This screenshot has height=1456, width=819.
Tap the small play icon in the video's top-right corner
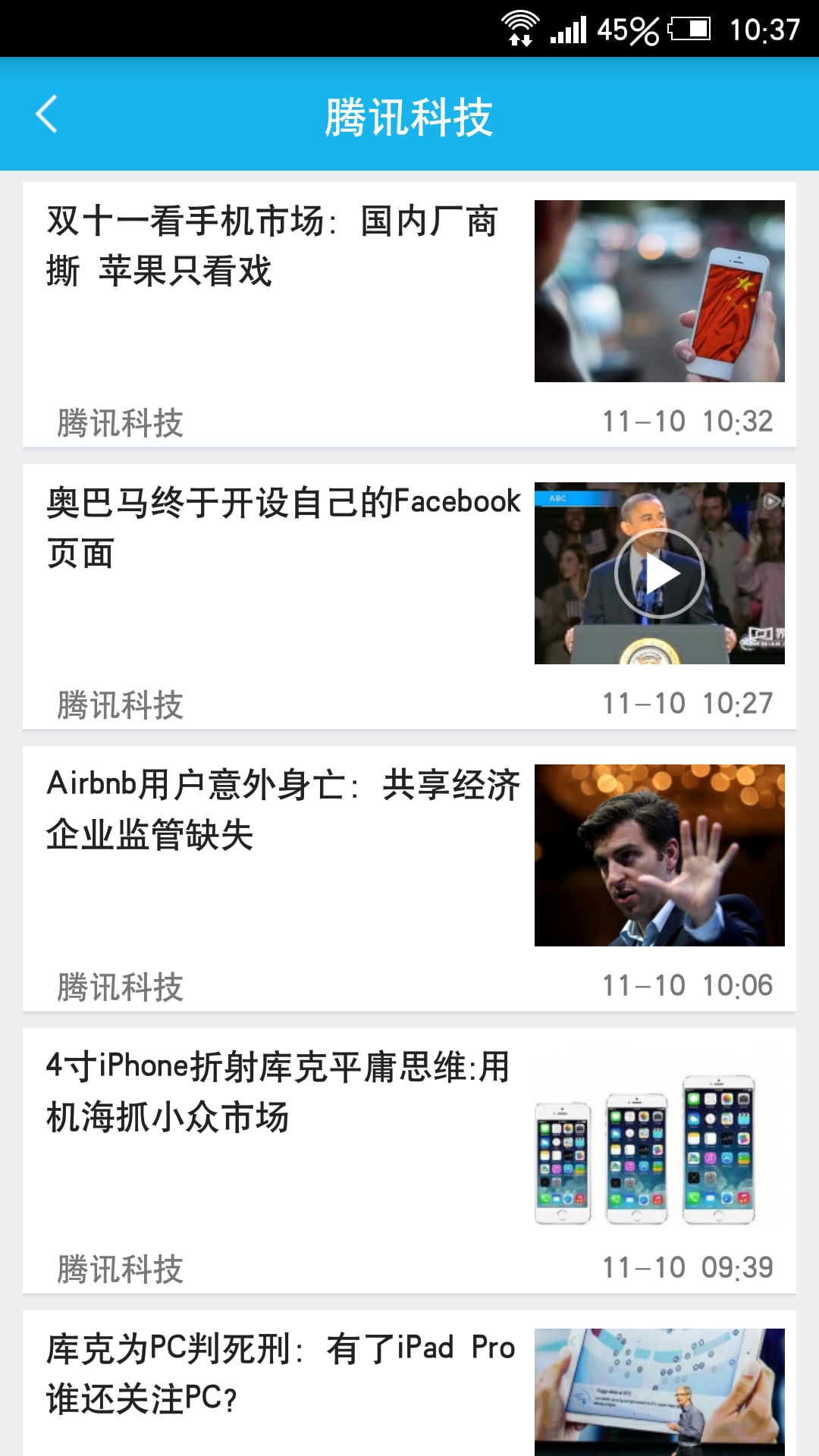[772, 500]
